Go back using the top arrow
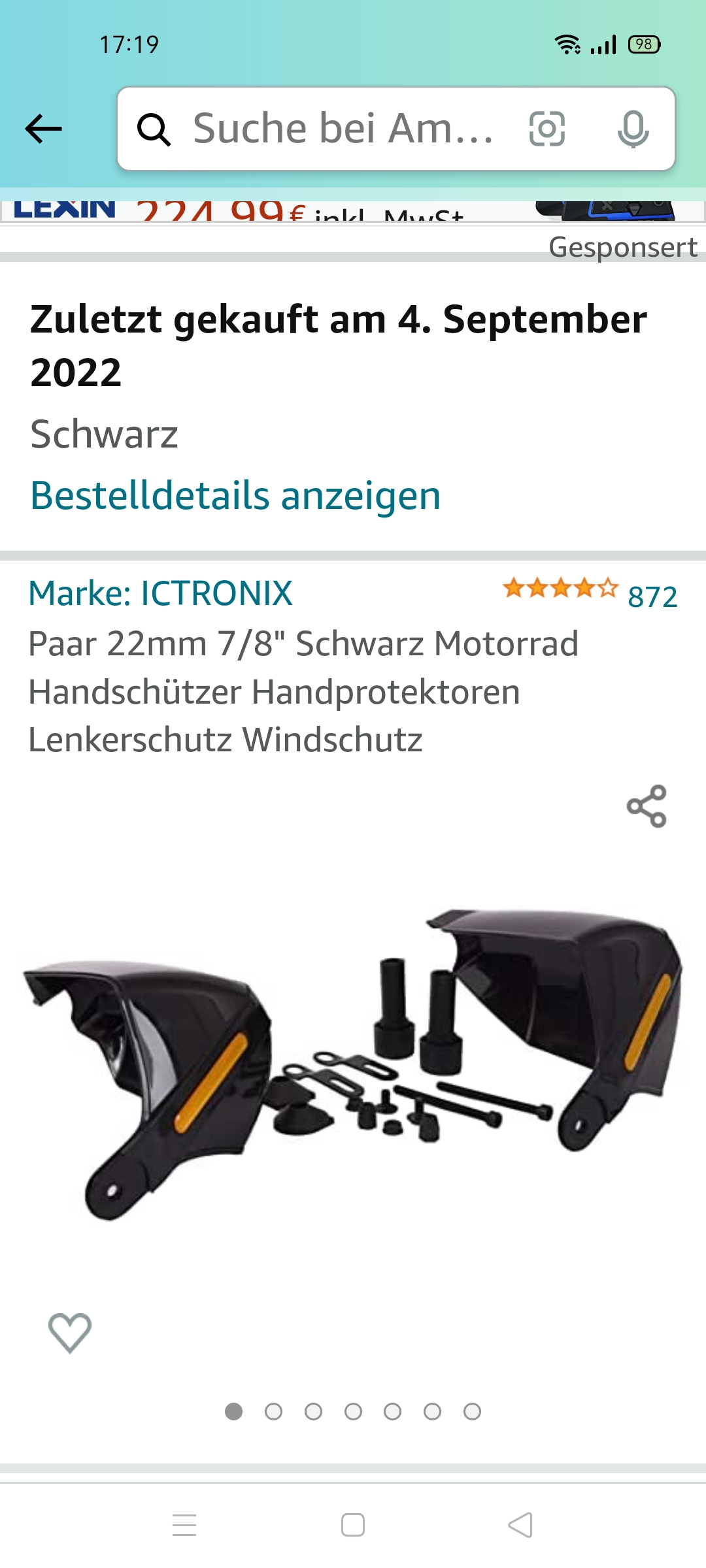 44,129
